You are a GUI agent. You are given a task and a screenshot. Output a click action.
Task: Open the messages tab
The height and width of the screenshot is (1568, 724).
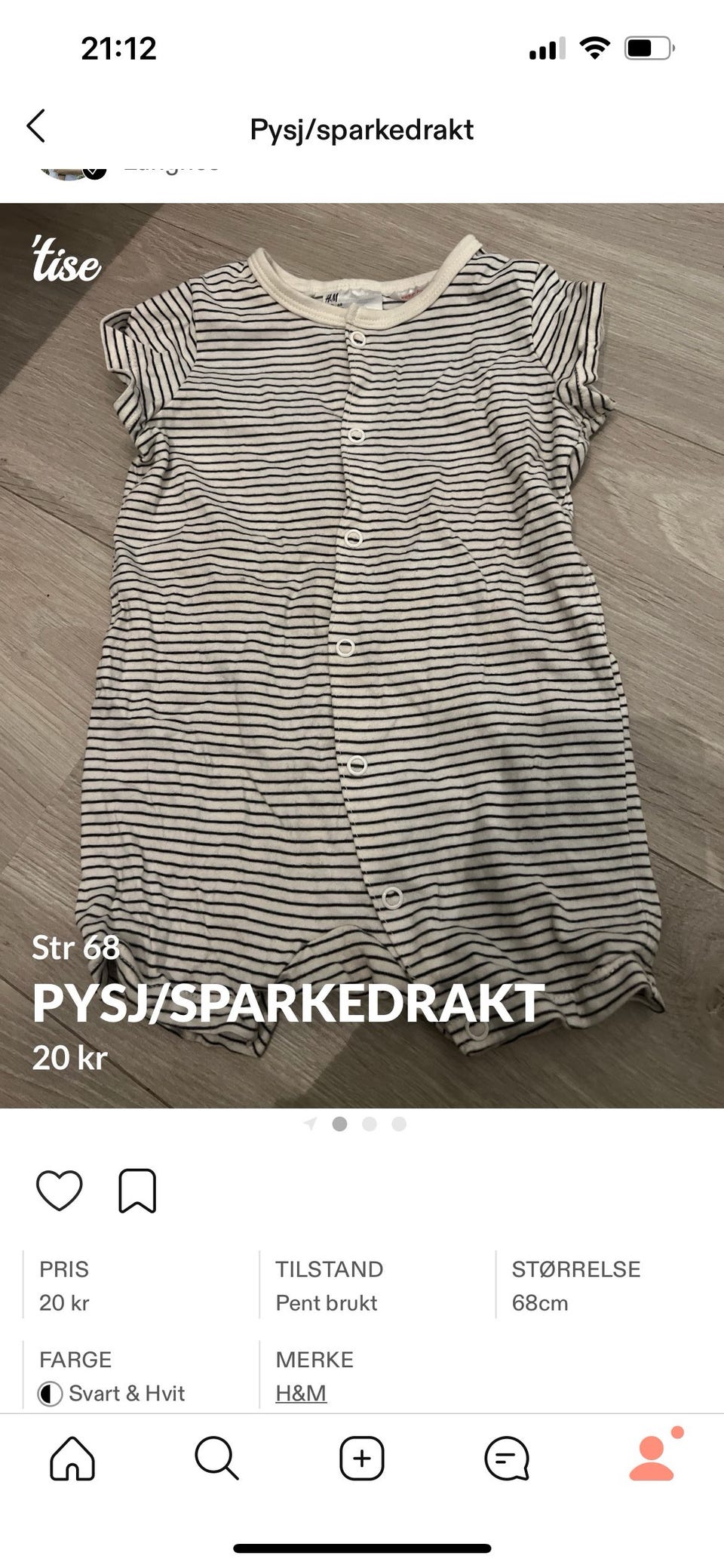pyautogui.click(x=506, y=1458)
